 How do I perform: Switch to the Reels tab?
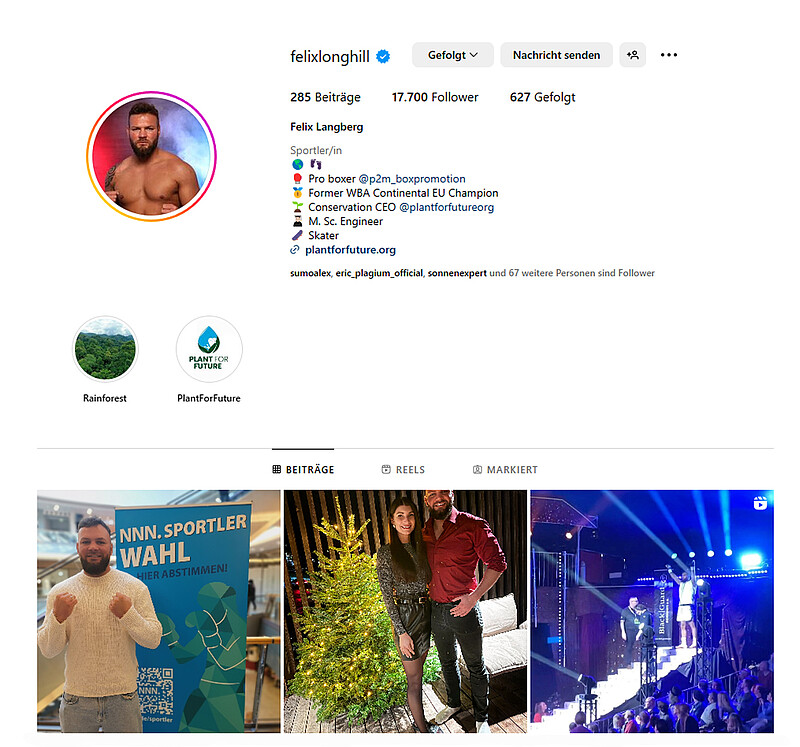tap(403, 469)
